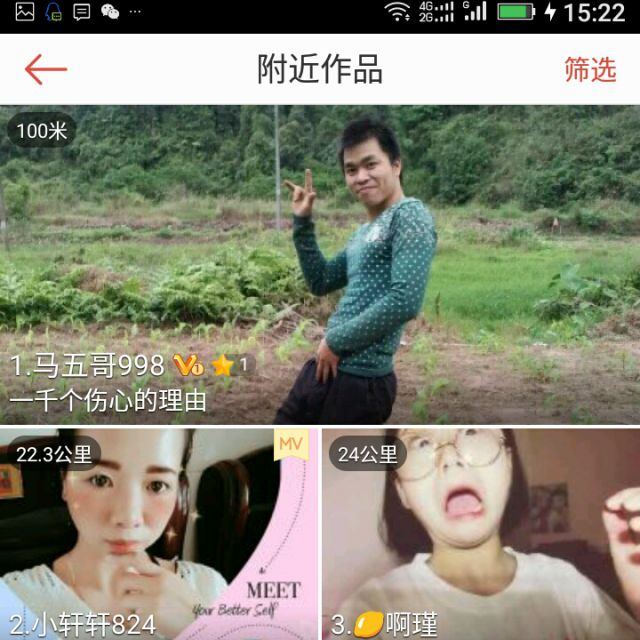The height and width of the screenshot is (640, 640).
Task: Open the 筛选 filter options
Action: pos(590,70)
